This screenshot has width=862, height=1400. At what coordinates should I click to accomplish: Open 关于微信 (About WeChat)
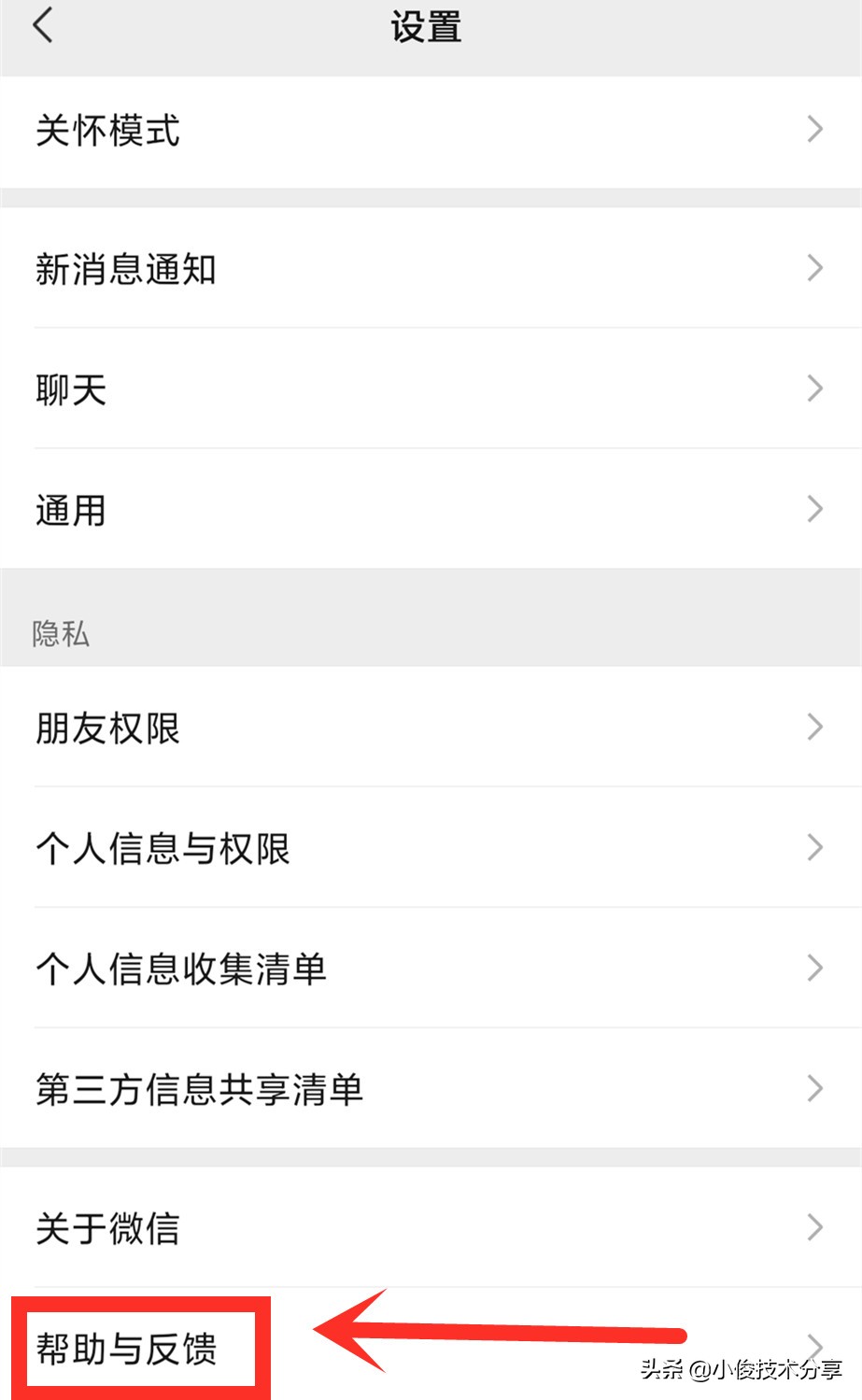(107, 1230)
